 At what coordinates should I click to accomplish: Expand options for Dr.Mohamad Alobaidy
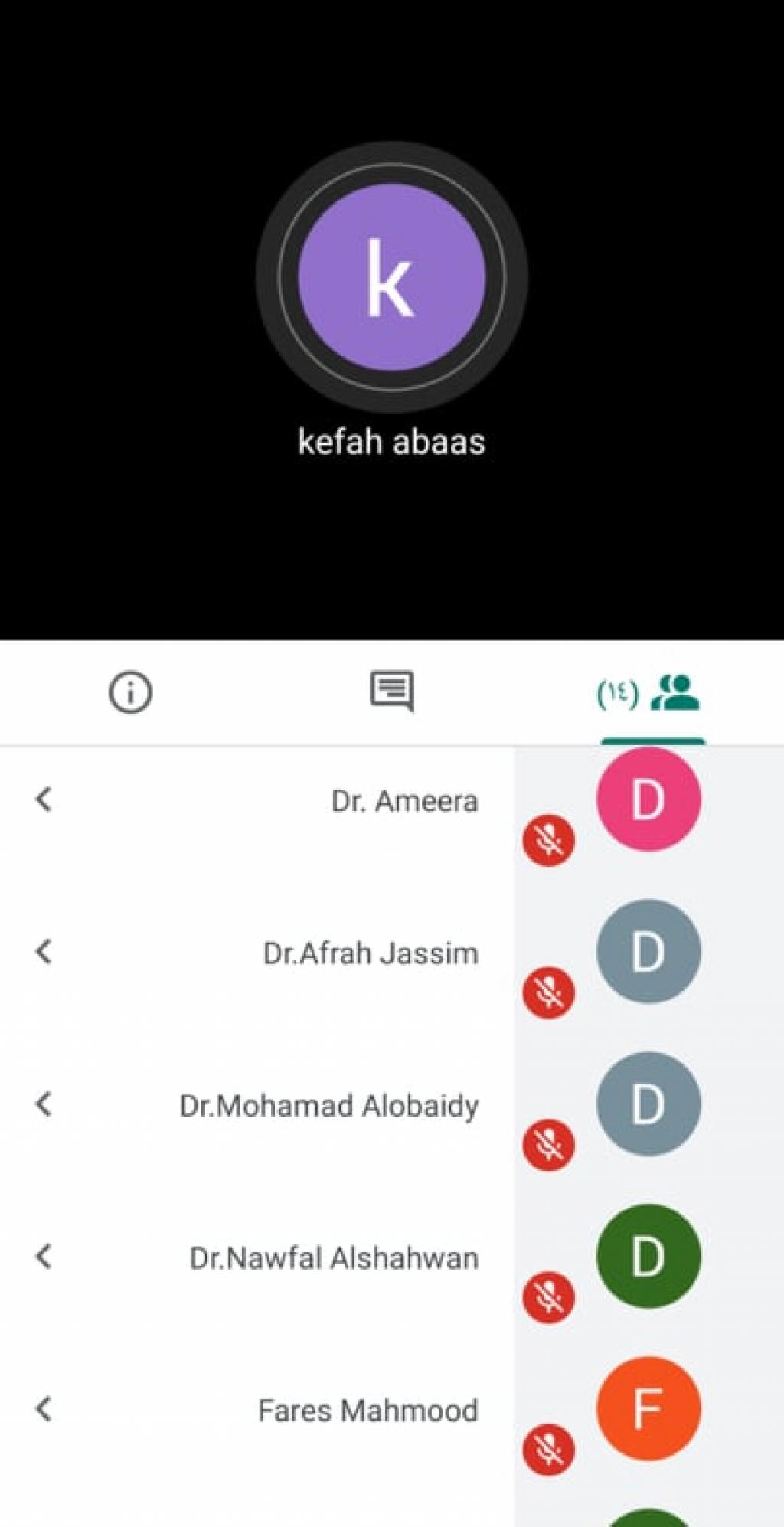point(44,1104)
